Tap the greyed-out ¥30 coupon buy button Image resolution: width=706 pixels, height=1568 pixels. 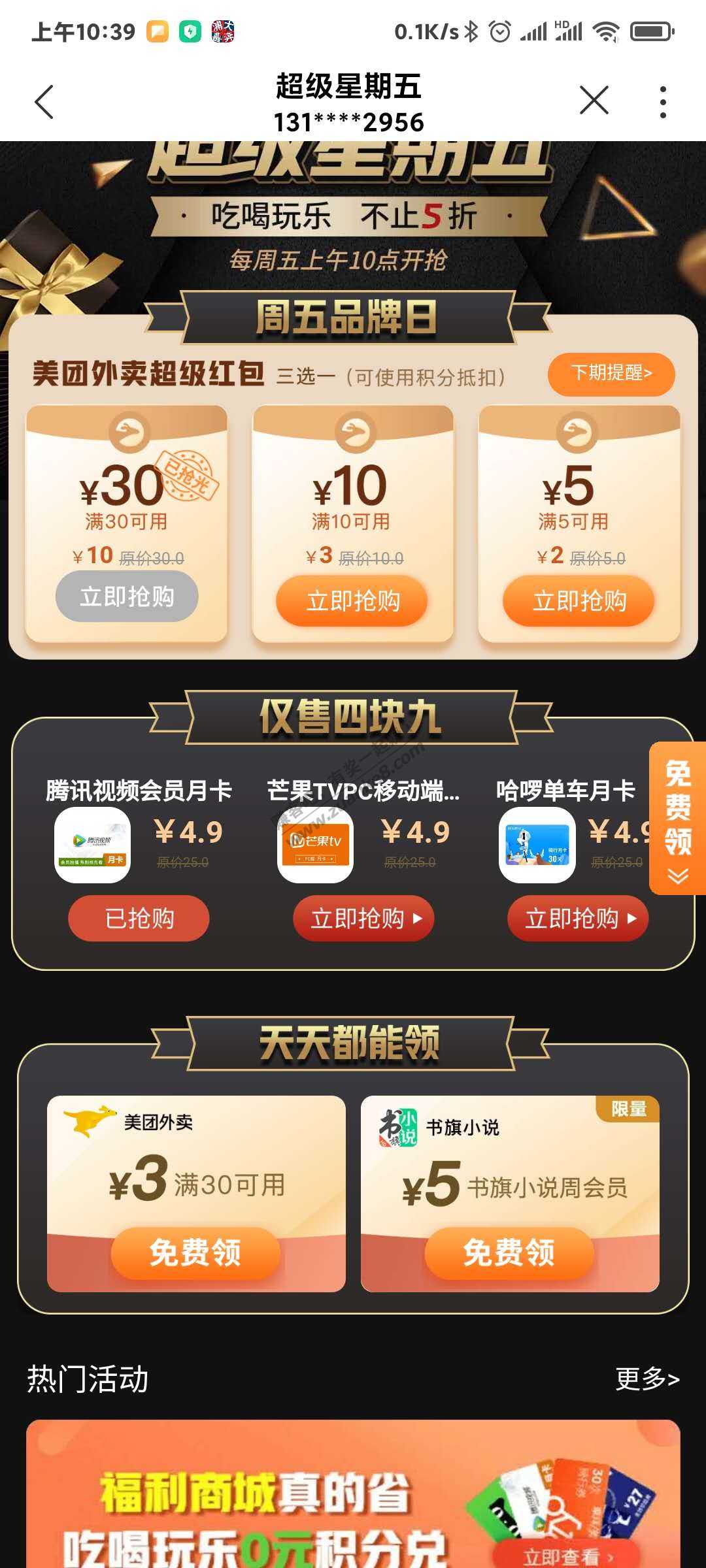[127, 596]
